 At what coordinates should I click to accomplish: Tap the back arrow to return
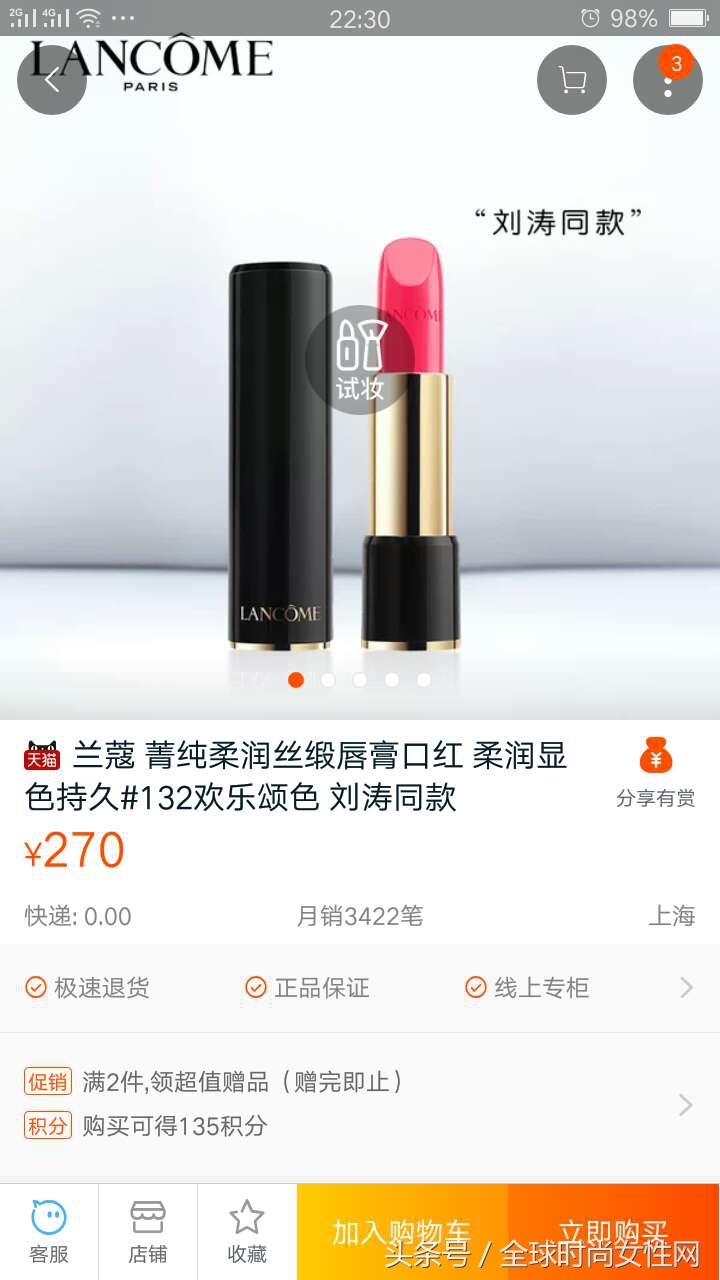(52, 79)
